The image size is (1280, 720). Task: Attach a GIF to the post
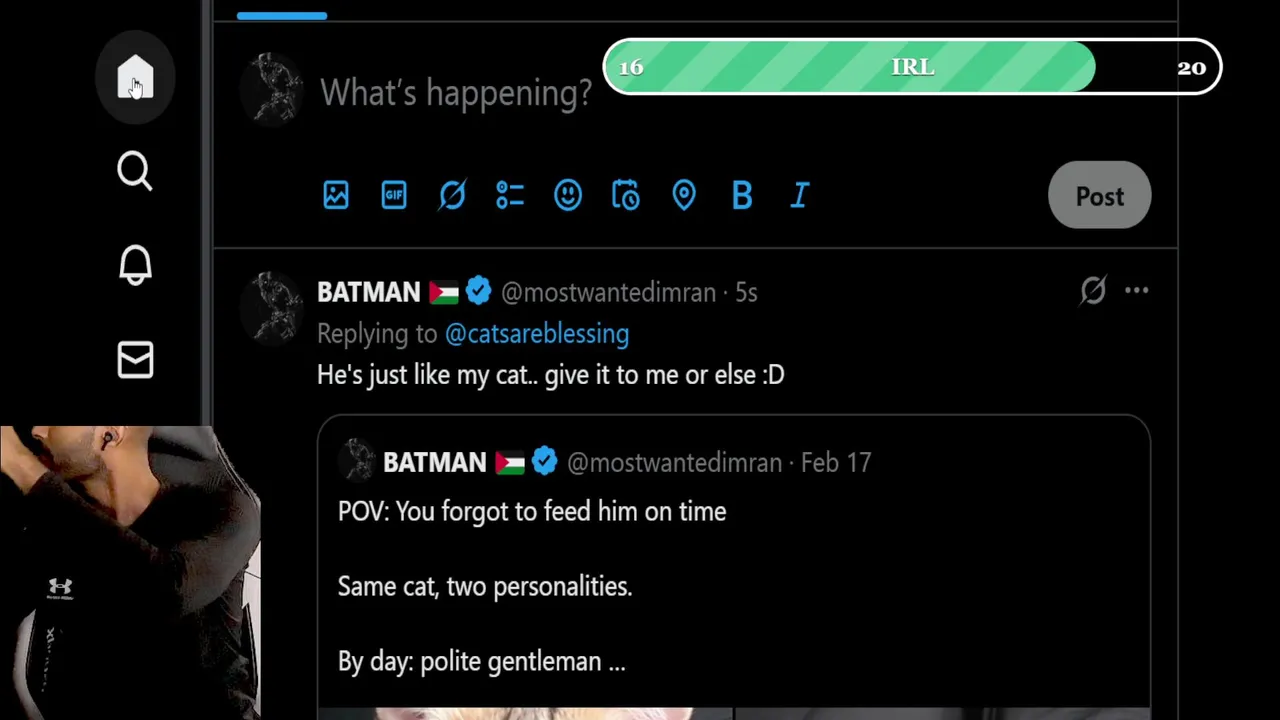click(x=394, y=195)
